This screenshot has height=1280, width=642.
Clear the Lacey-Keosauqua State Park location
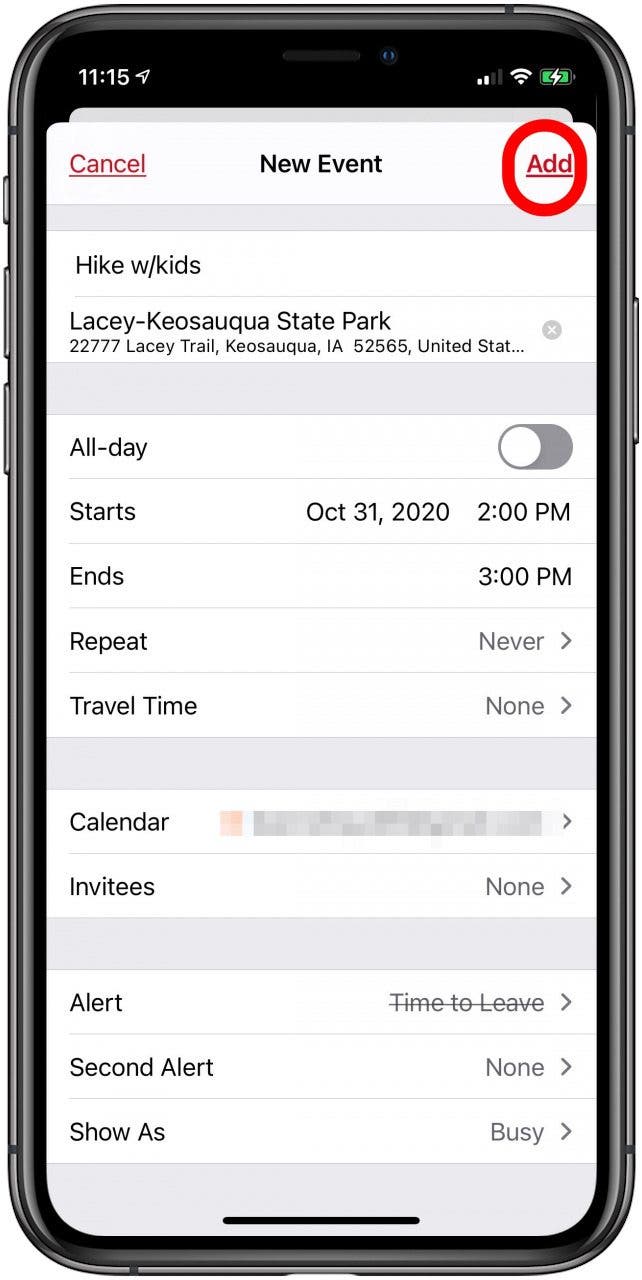[x=552, y=330]
